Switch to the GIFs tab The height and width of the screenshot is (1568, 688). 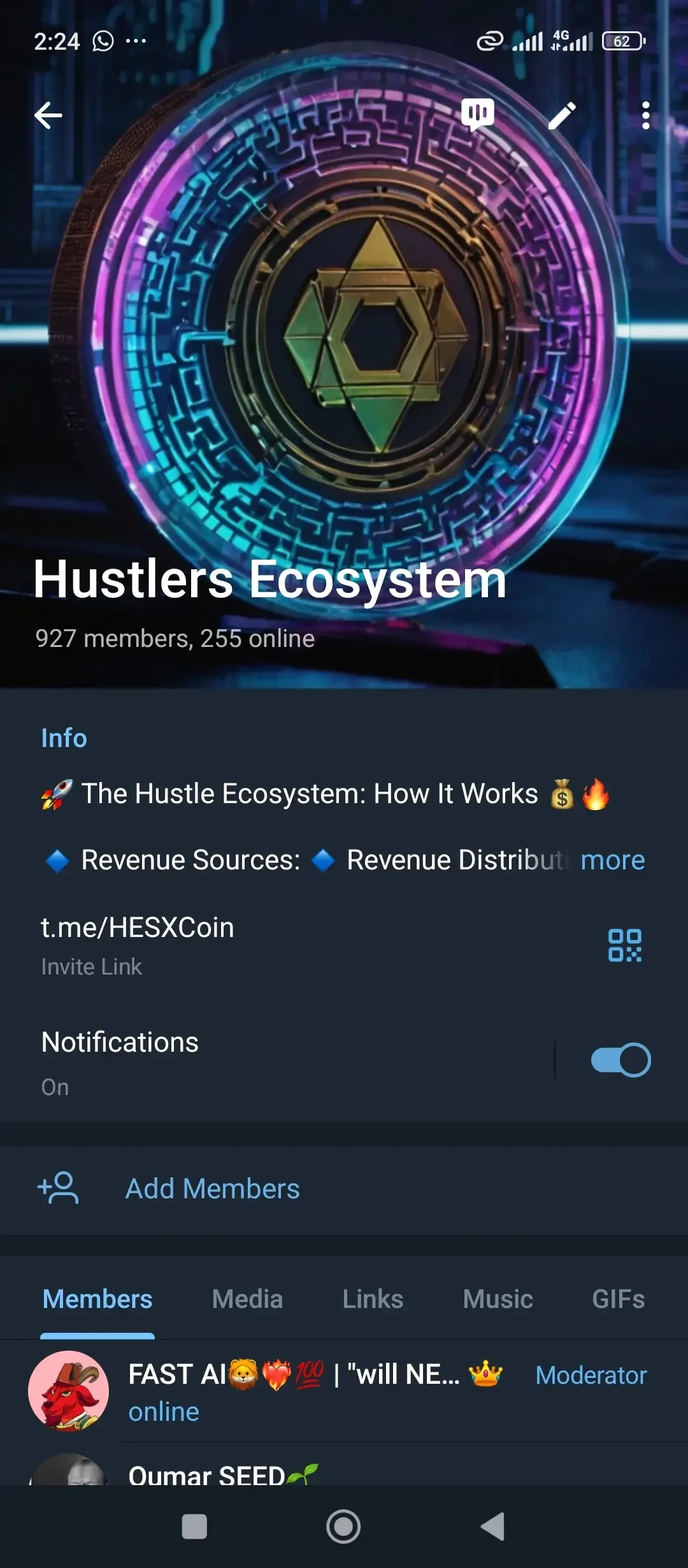coord(618,1299)
